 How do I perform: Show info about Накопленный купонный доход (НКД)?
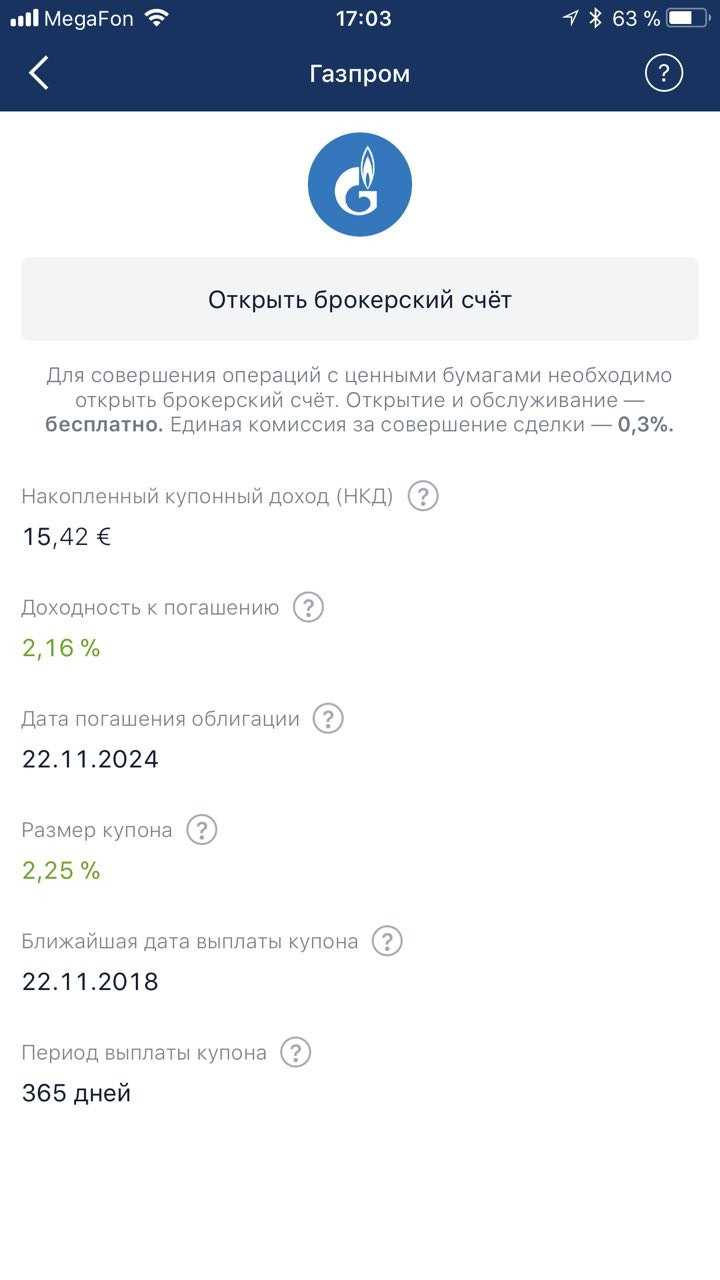click(423, 496)
